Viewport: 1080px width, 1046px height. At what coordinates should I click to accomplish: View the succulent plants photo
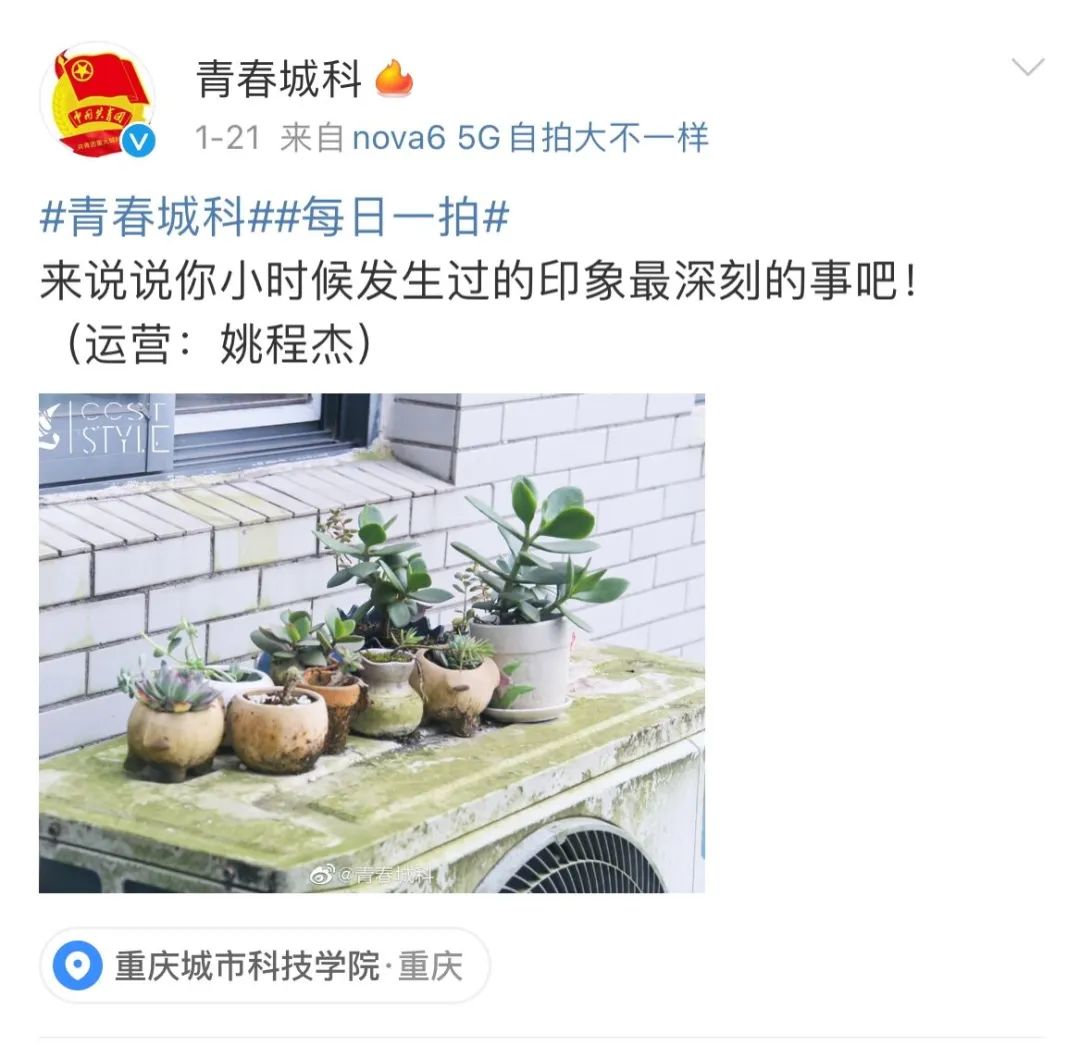point(371,642)
